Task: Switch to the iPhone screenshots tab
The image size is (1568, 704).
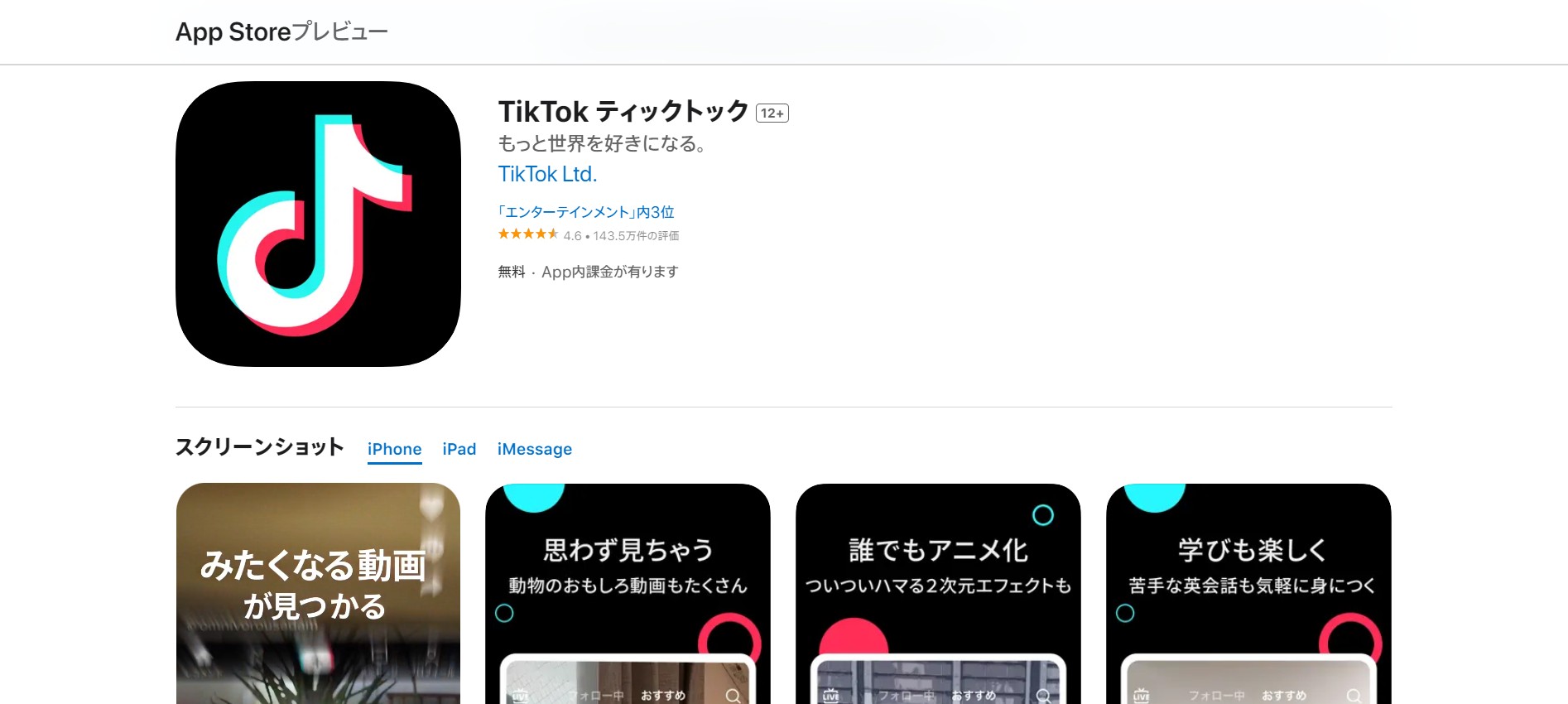Action: click(394, 449)
